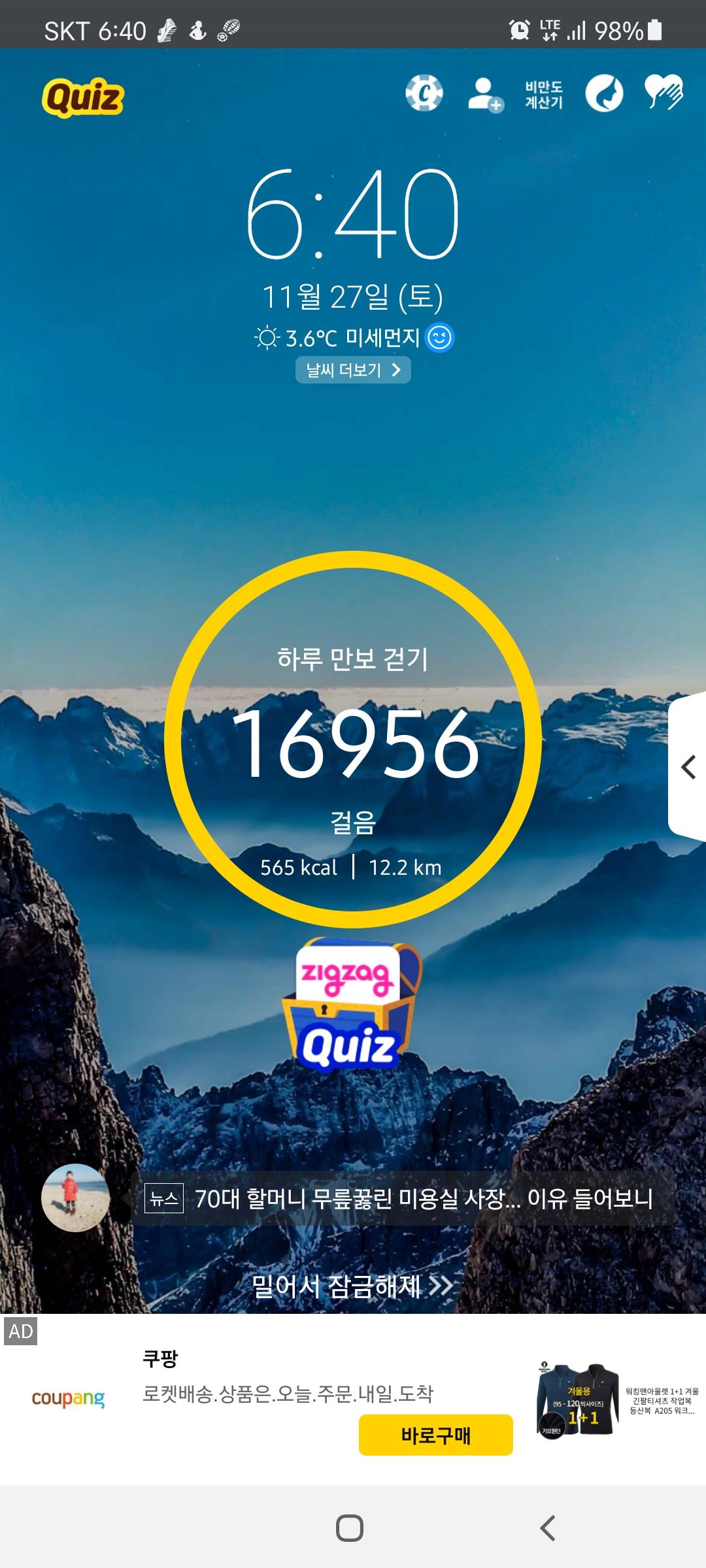Screen dimensions: 706x1568
Task: Tap the hair beauty icon
Action: (x=604, y=93)
